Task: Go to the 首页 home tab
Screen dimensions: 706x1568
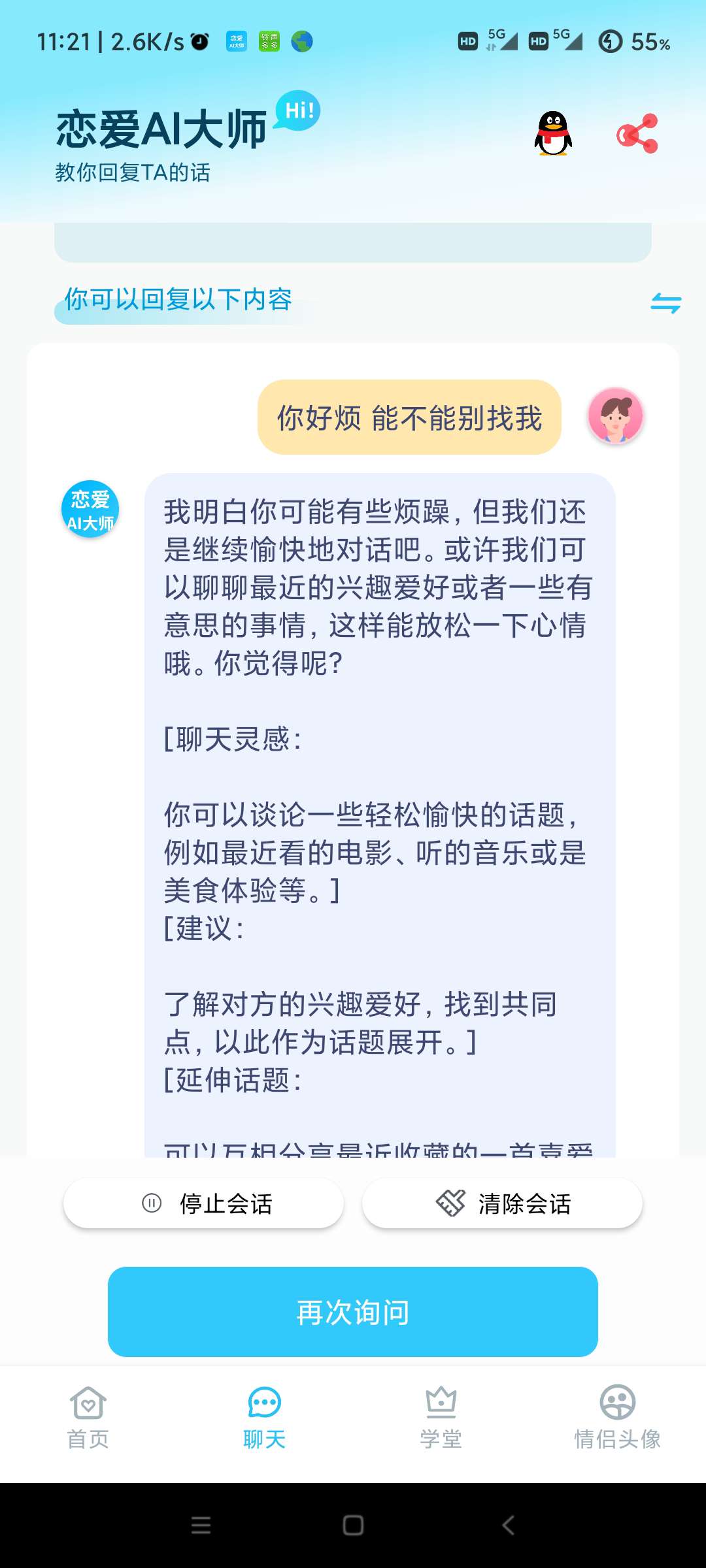Action: coord(88,1415)
